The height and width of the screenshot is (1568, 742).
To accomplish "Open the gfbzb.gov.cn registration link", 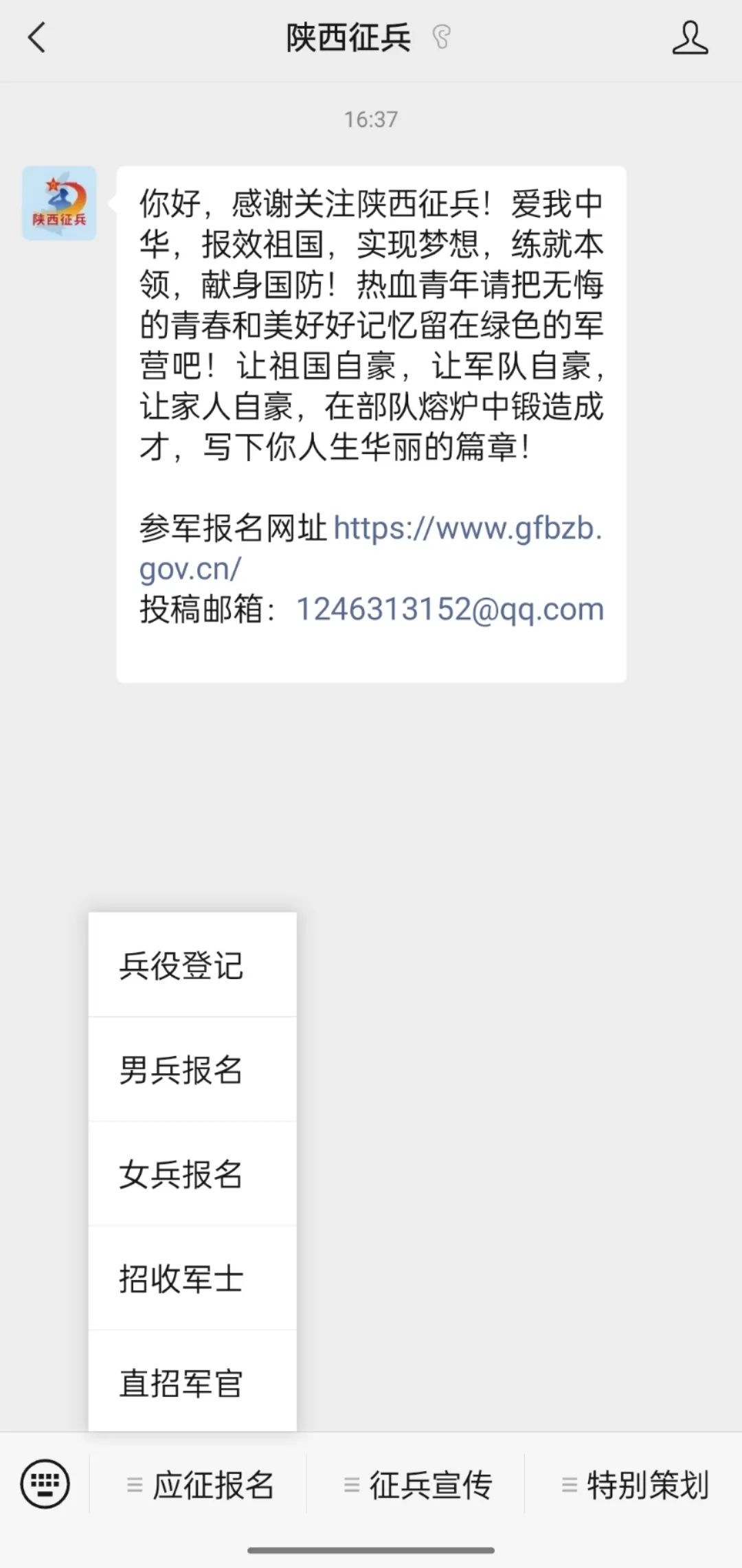I will point(371,548).
